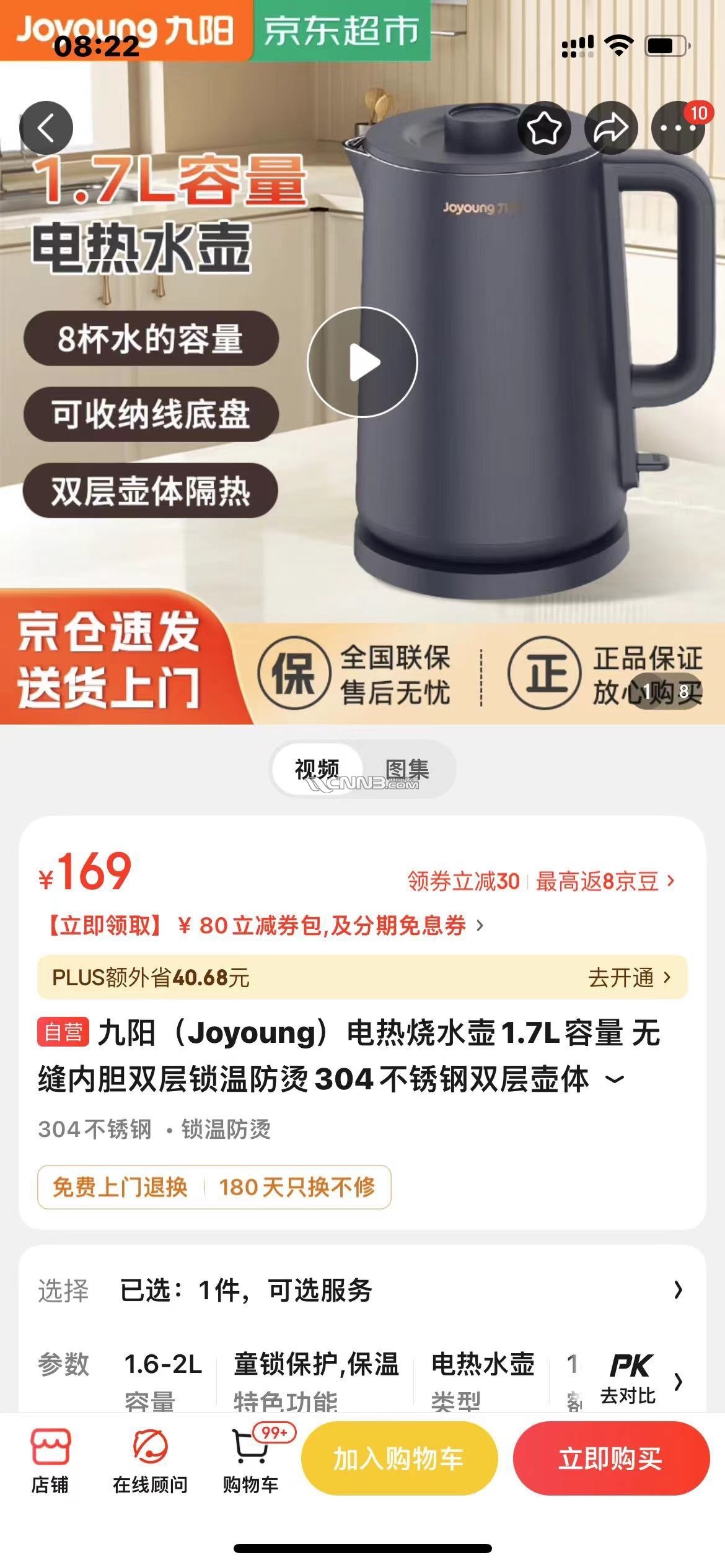Play the product video
Screen dimensions: 725x1568
click(362, 362)
